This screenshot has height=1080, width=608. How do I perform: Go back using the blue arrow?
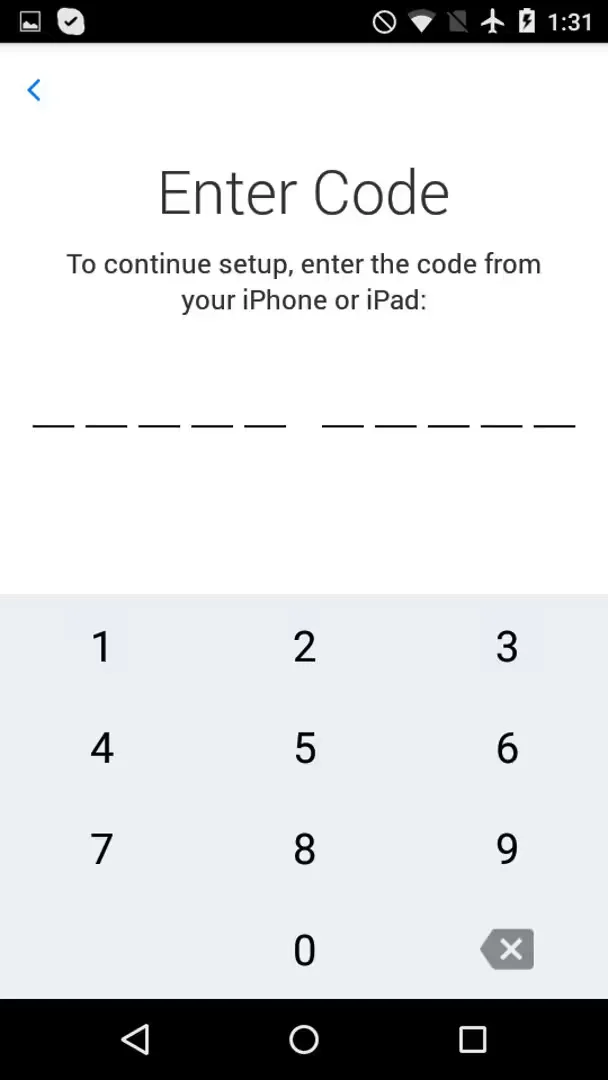pyautogui.click(x=34, y=90)
